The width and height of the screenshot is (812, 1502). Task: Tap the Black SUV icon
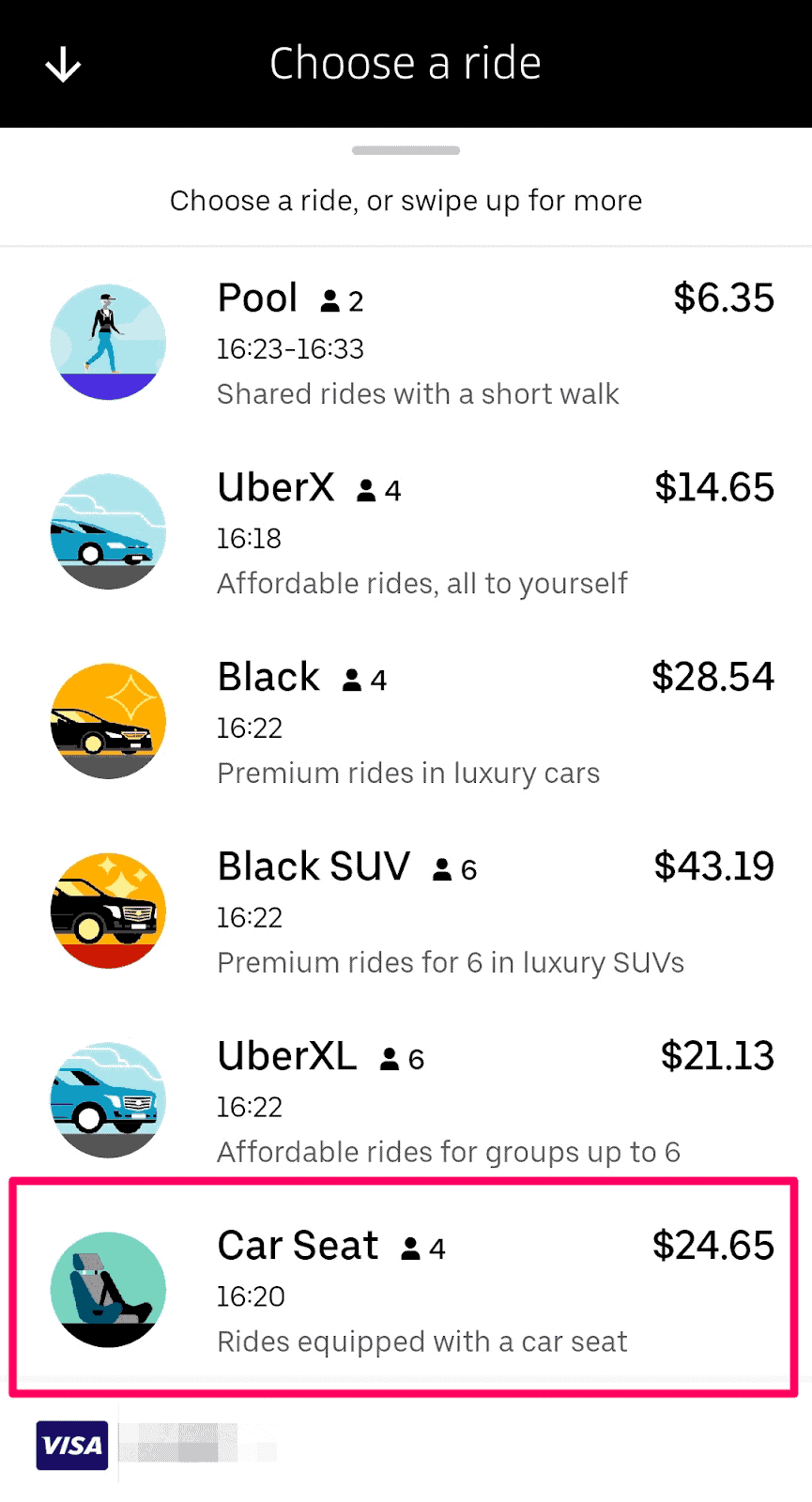[108, 910]
